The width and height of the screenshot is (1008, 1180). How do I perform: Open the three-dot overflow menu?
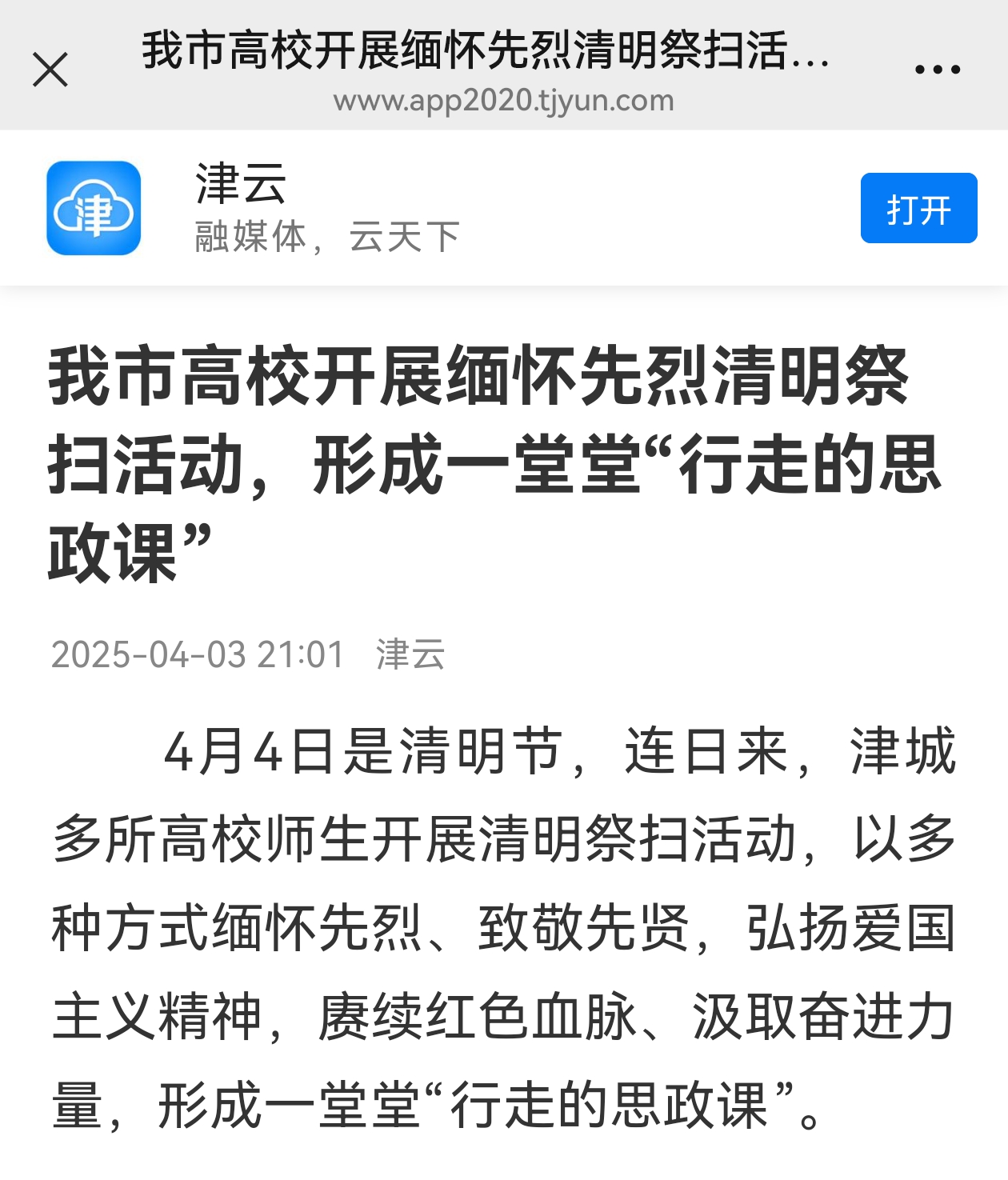[x=938, y=70]
